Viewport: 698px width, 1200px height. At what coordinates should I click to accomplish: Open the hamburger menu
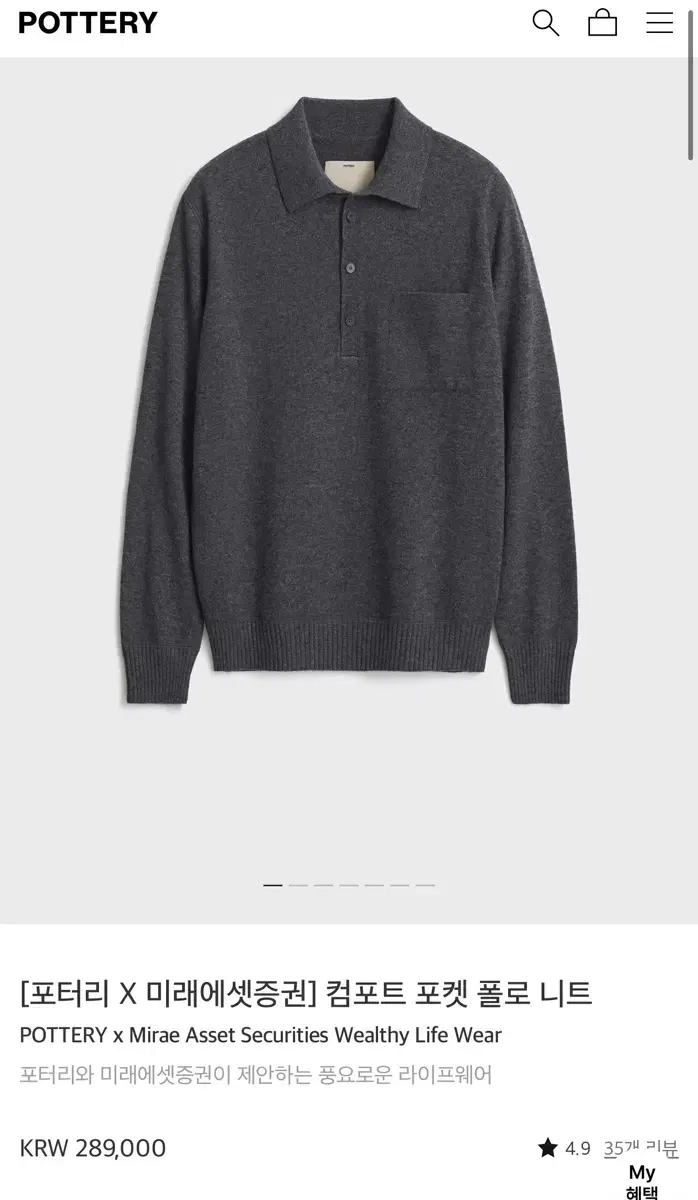pos(659,23)
